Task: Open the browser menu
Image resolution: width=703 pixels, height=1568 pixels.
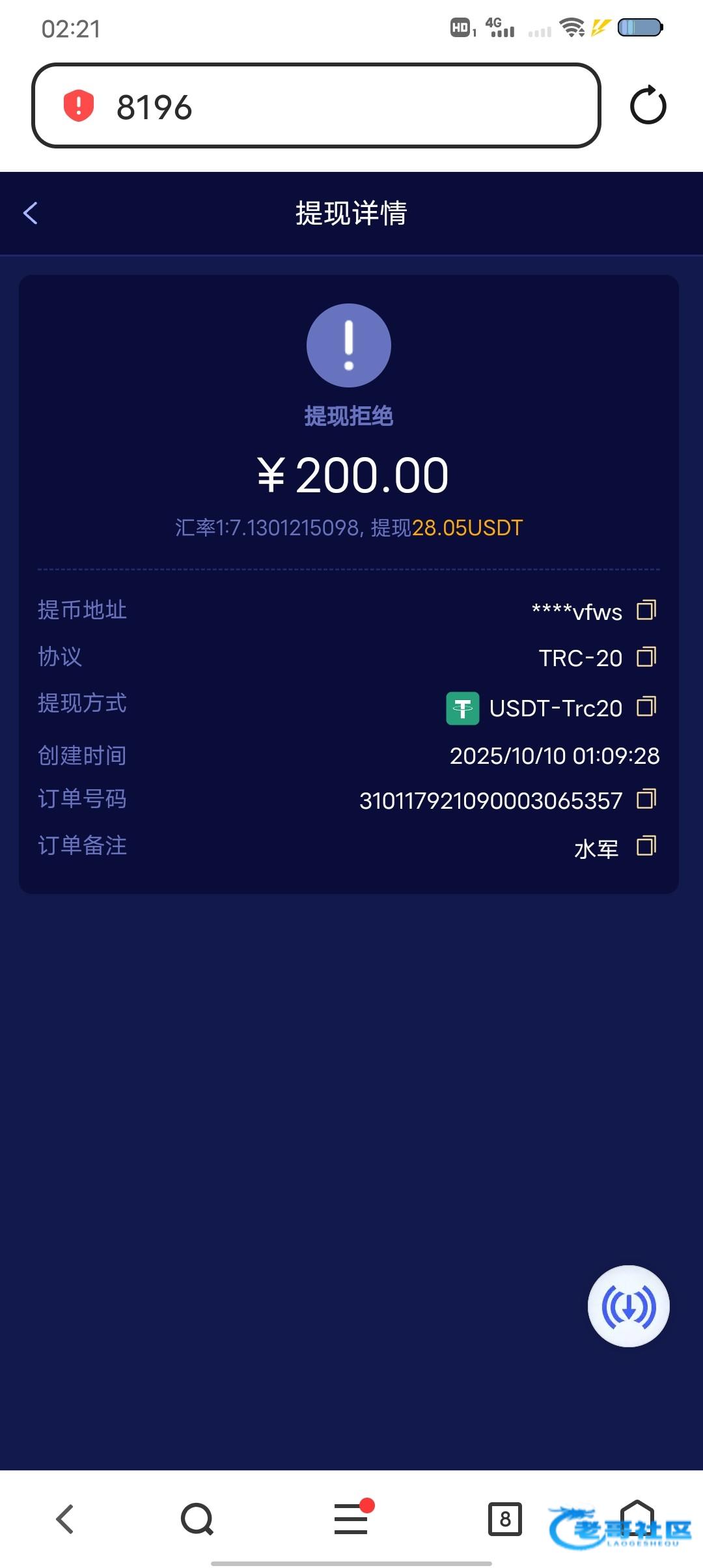Action: coord(351,1519)
